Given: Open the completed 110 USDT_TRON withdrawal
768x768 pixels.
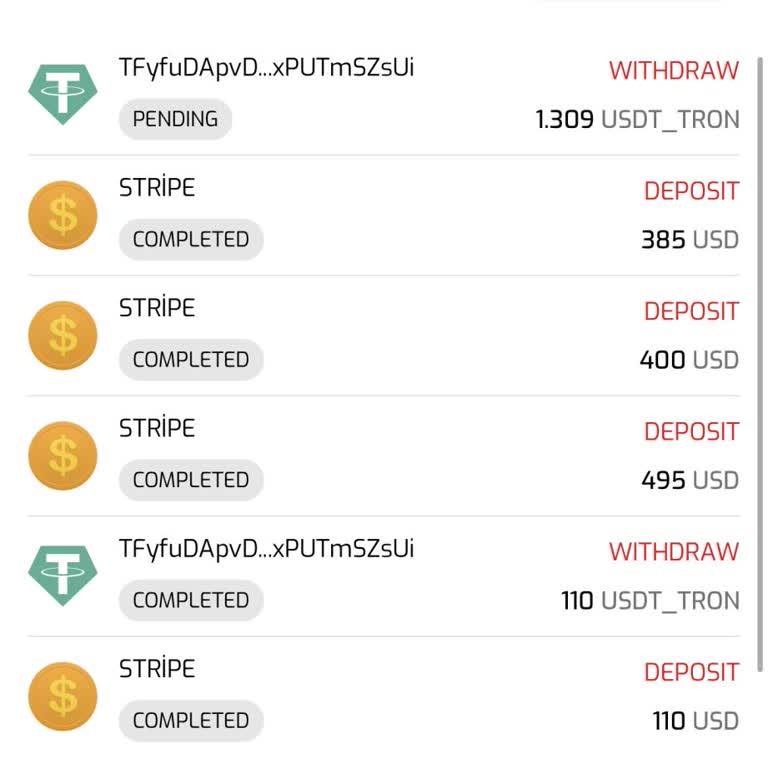Looking at the screenshot, I should [x=384, y=576].
